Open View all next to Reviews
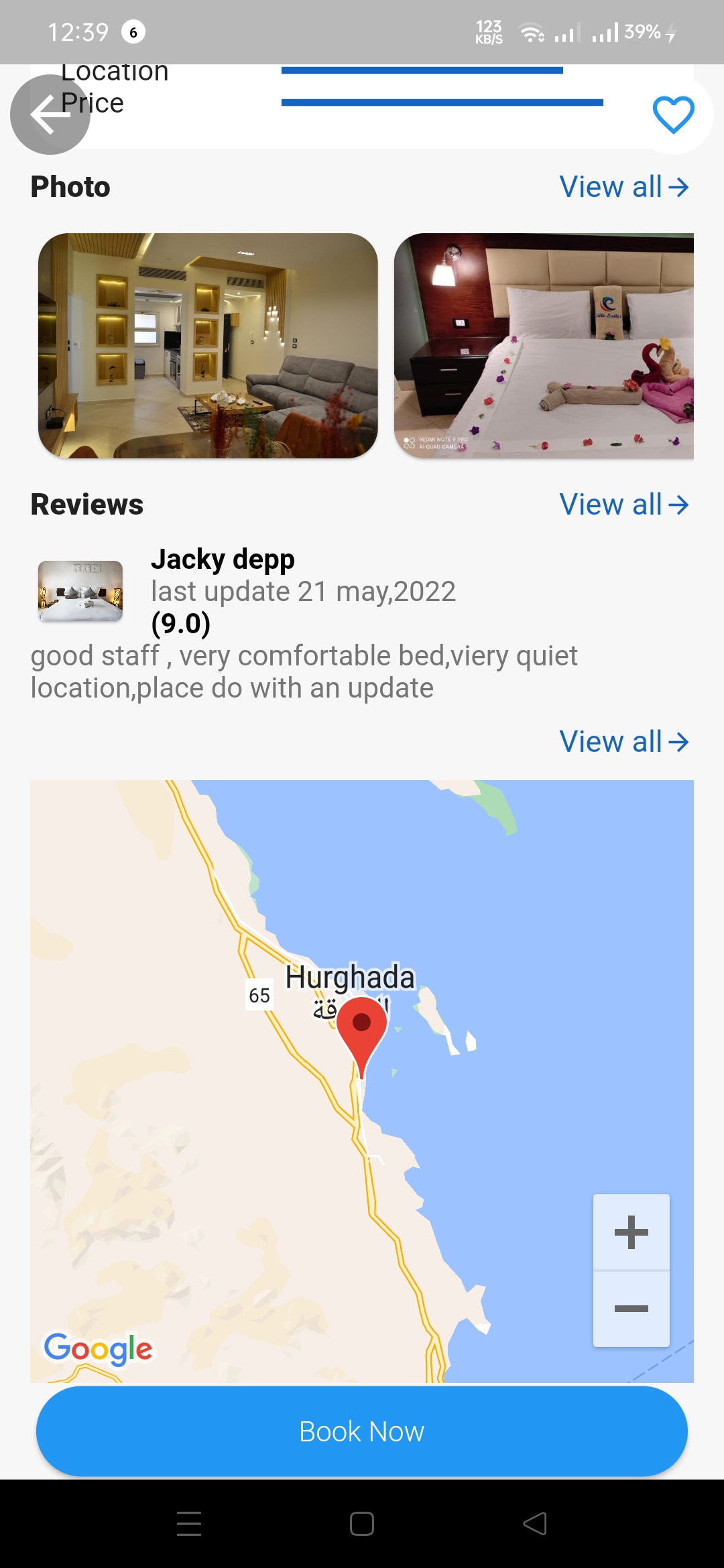The height and width of the screenshot is (1568, 724). [623, 504]
